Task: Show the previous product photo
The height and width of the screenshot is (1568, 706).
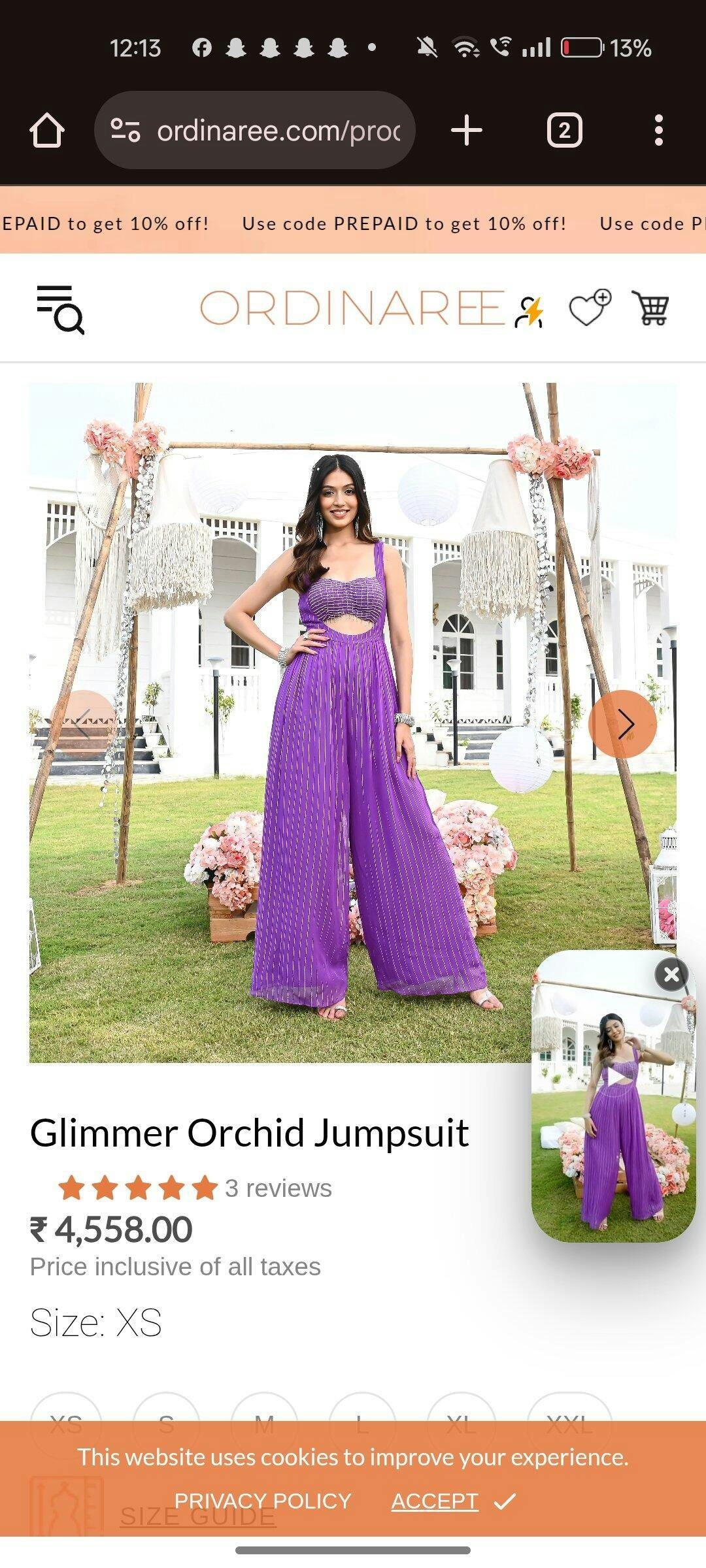Action: [83, 724]
